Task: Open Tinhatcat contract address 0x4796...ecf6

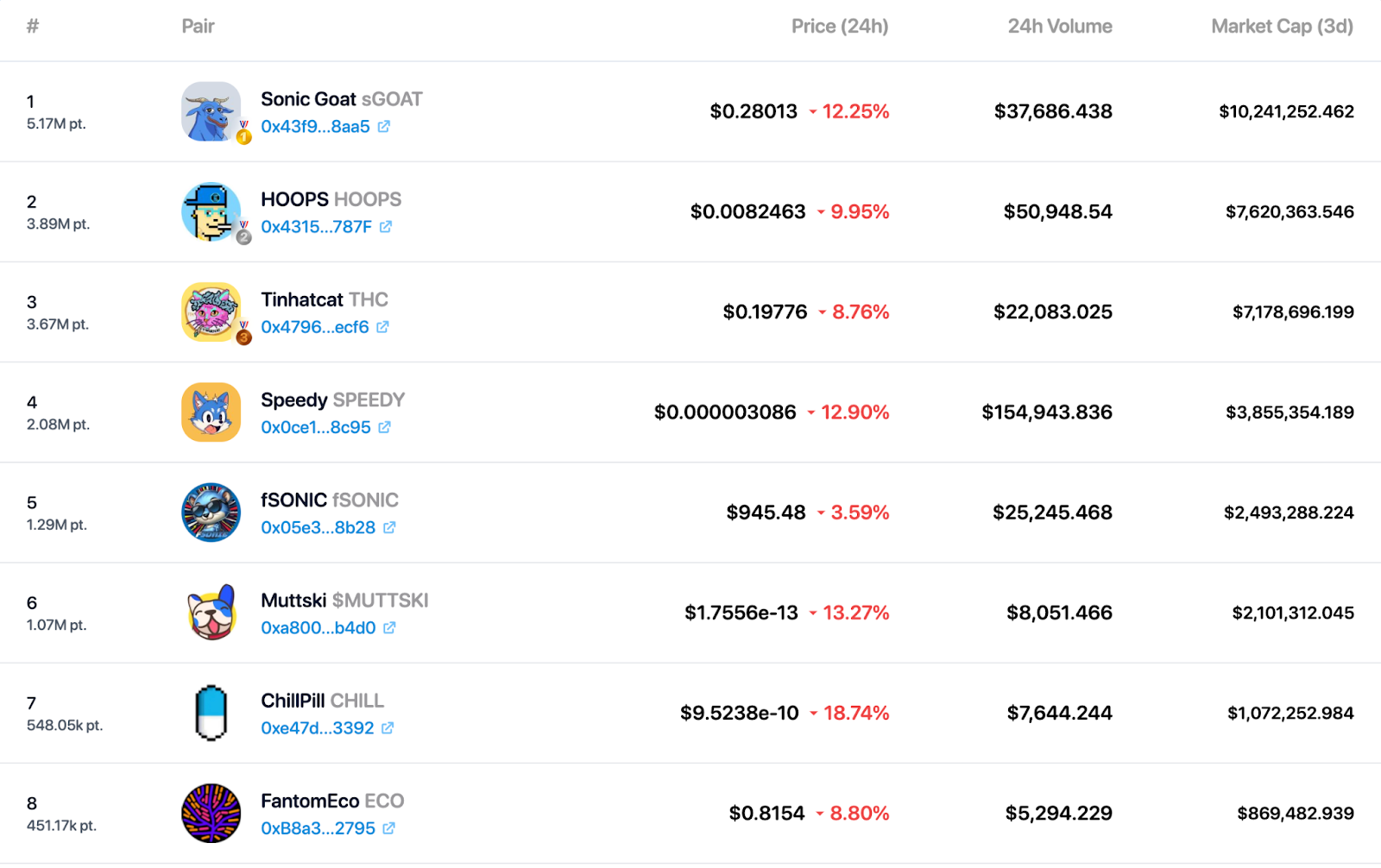Action: point(315,327)
